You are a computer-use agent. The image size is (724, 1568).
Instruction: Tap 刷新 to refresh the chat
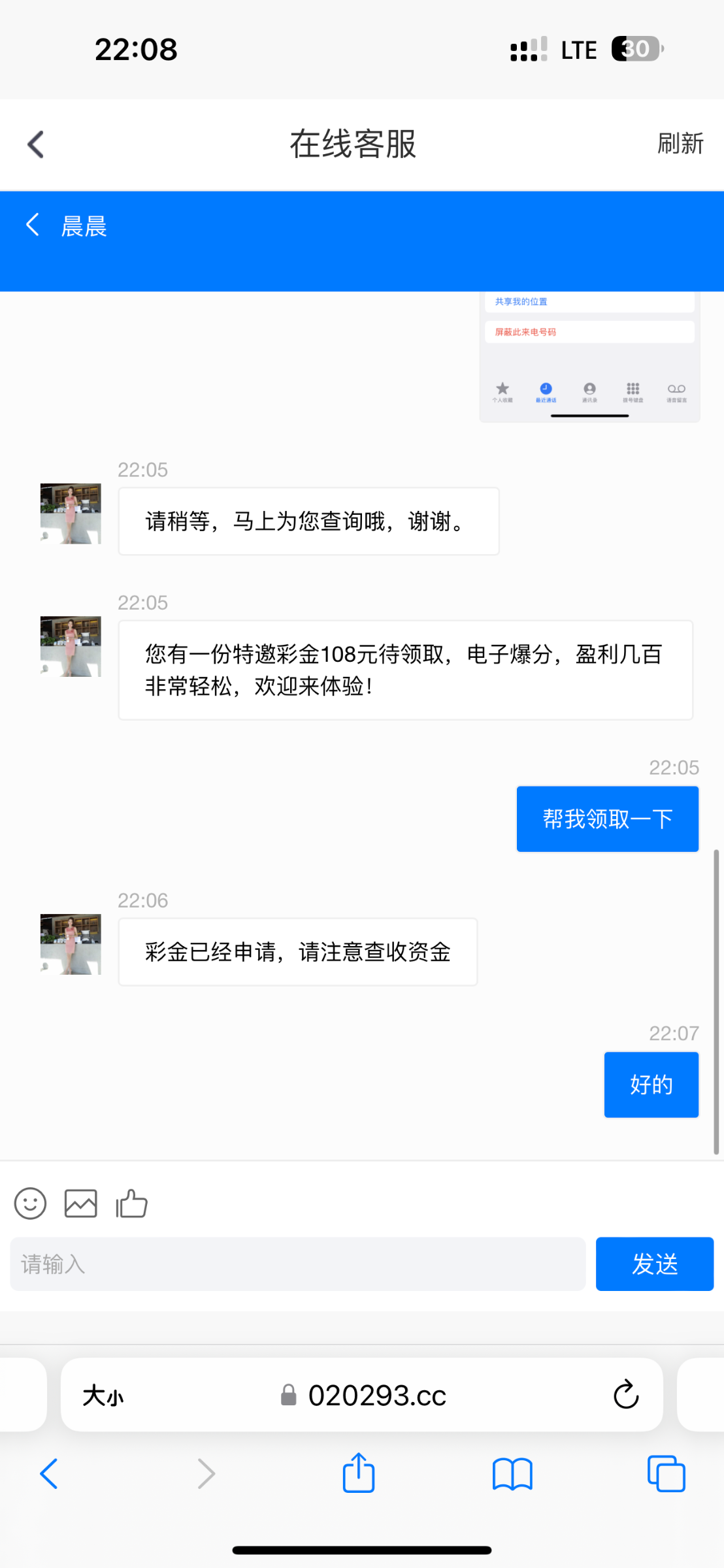[x=680, y=144]
